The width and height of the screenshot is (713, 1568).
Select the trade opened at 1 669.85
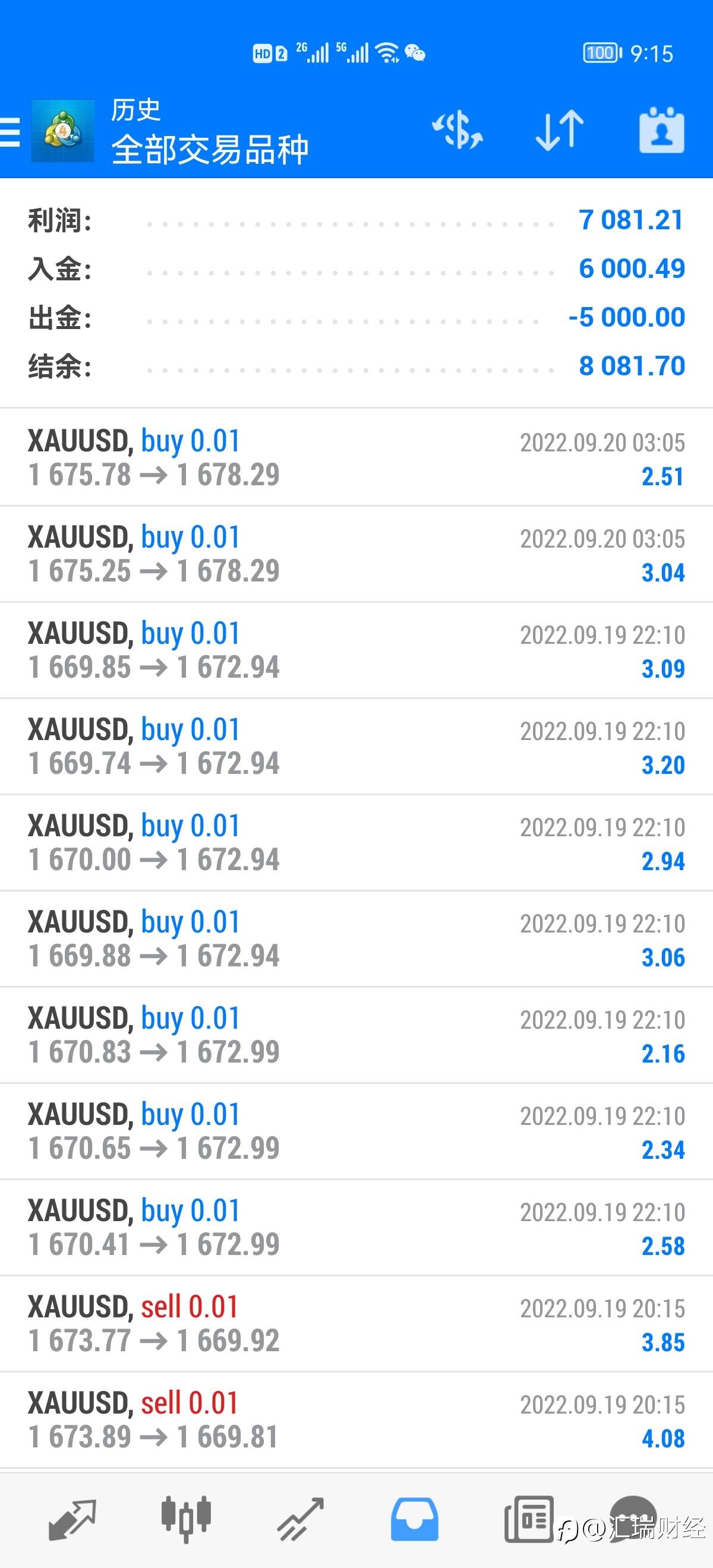(x=356, y=650)
